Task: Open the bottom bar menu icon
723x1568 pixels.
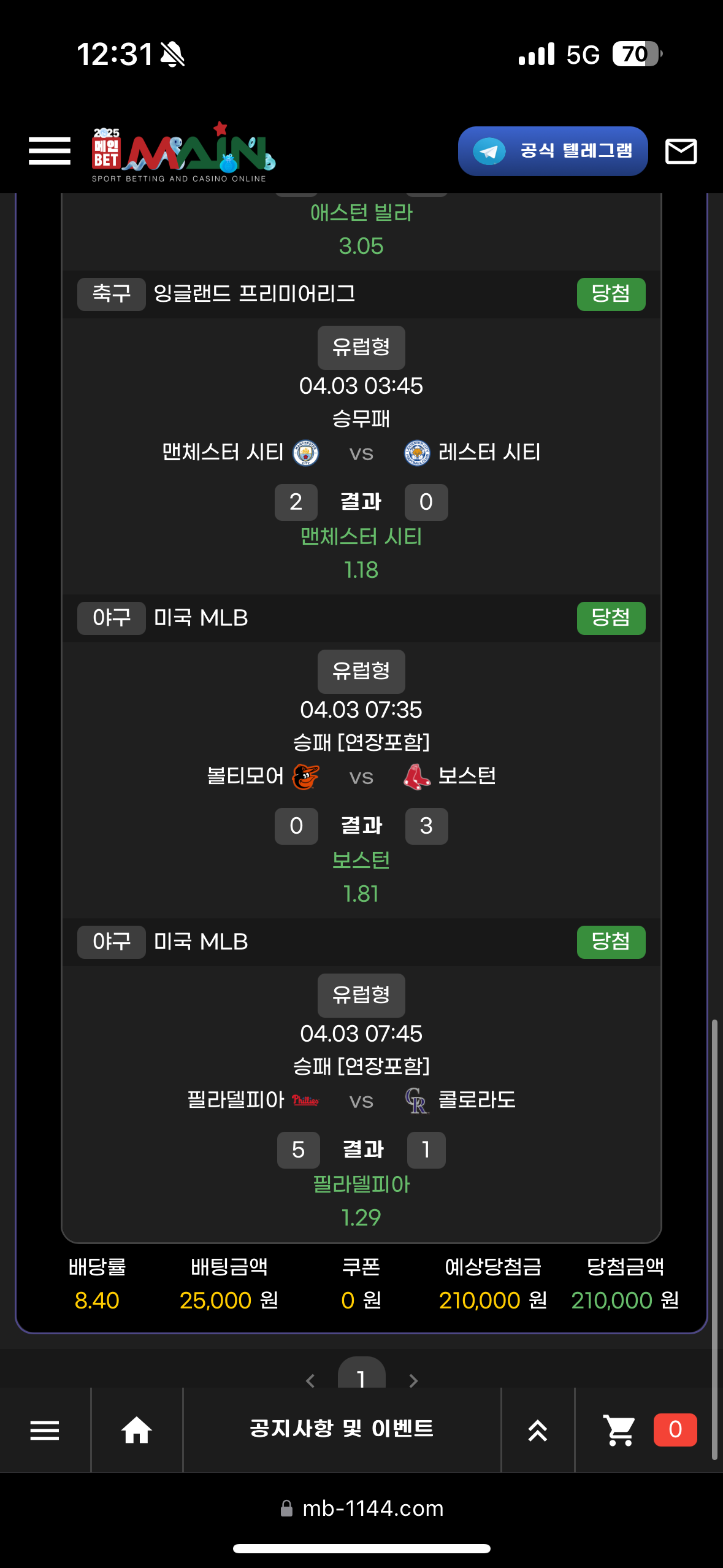Action: click(x=45, y=1430)
